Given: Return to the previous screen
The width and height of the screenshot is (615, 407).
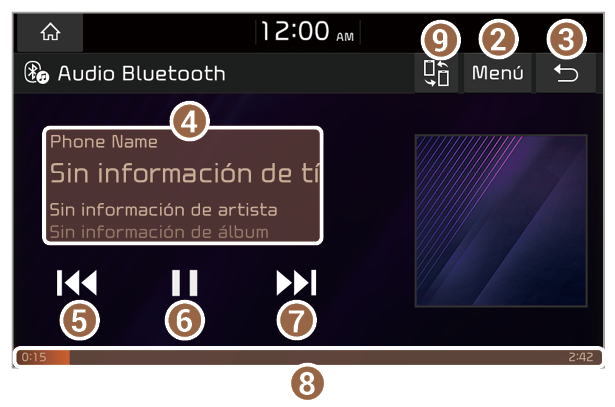Looking at the screenshot, I should [566, 75].
